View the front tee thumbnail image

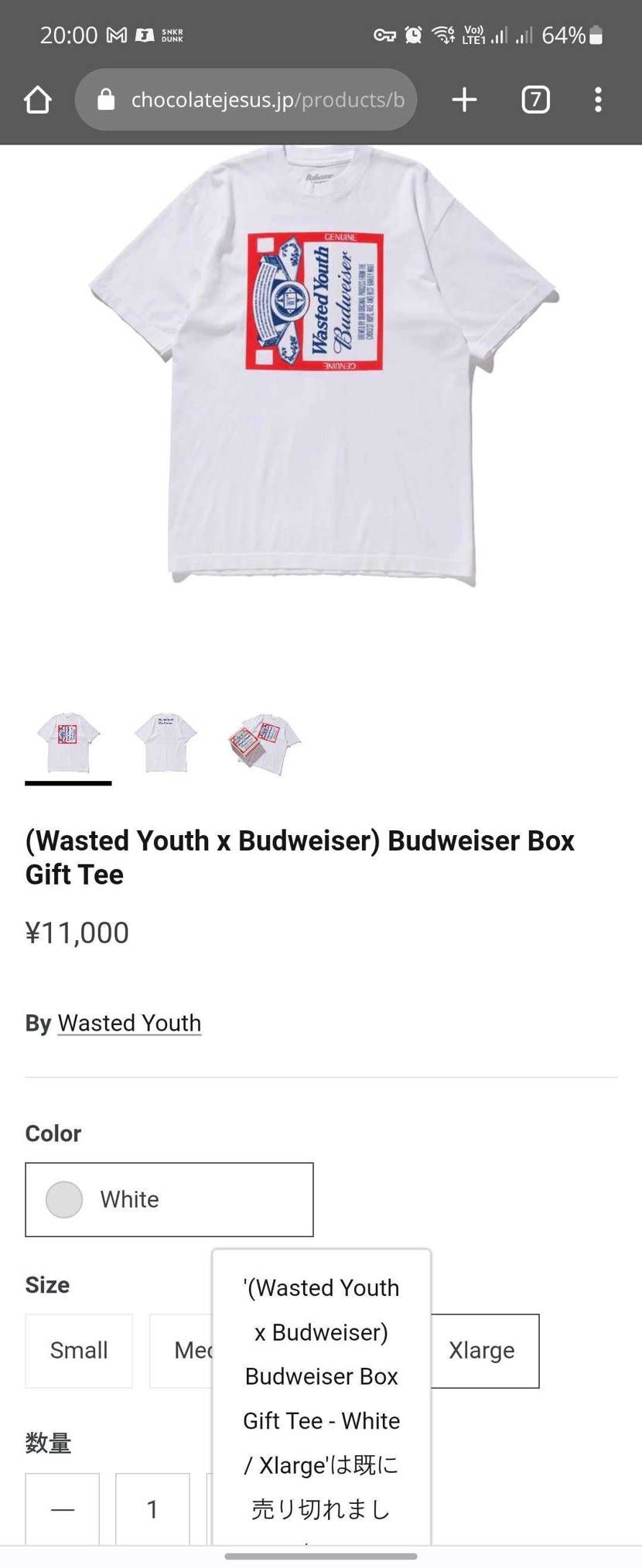(68, 742)
